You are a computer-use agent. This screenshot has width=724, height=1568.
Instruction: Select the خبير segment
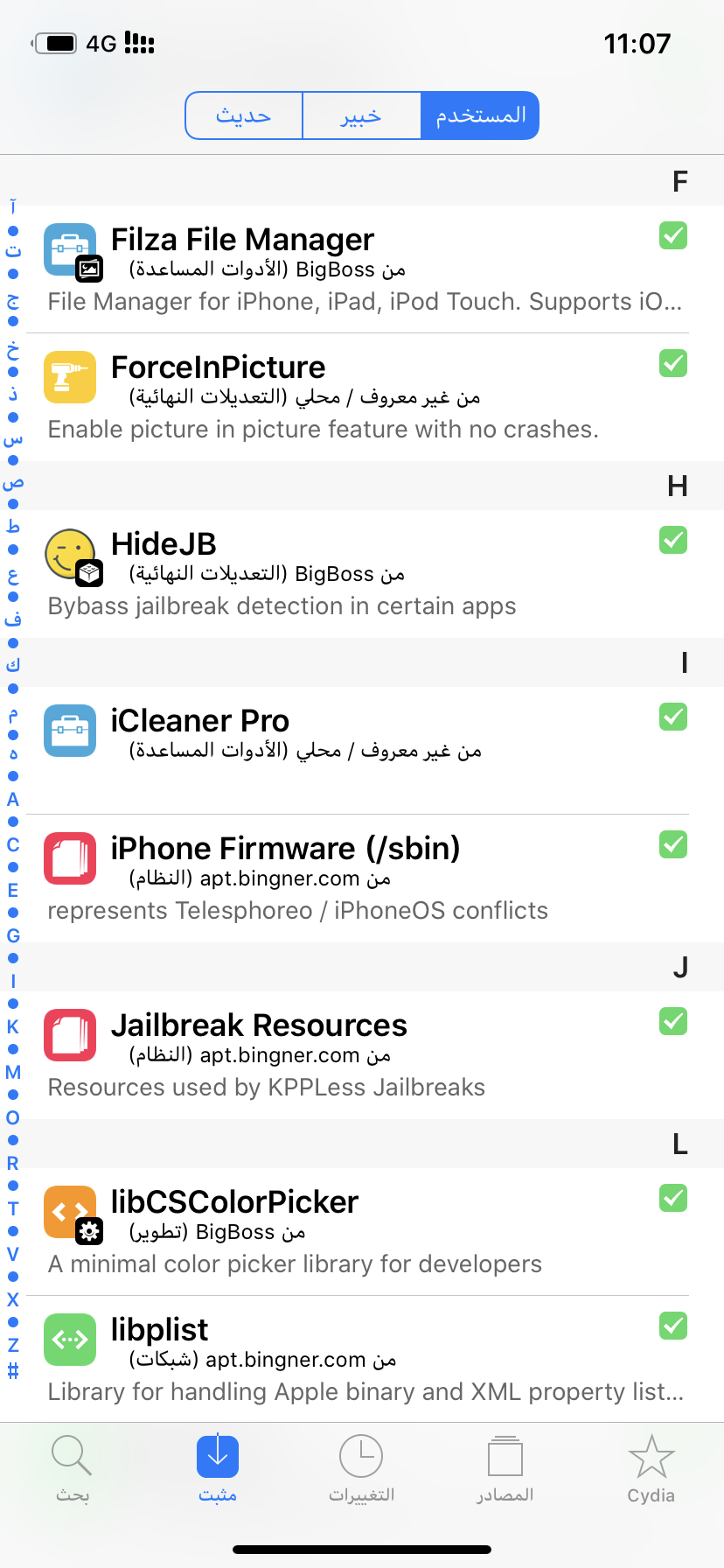(x=362, y=115)
